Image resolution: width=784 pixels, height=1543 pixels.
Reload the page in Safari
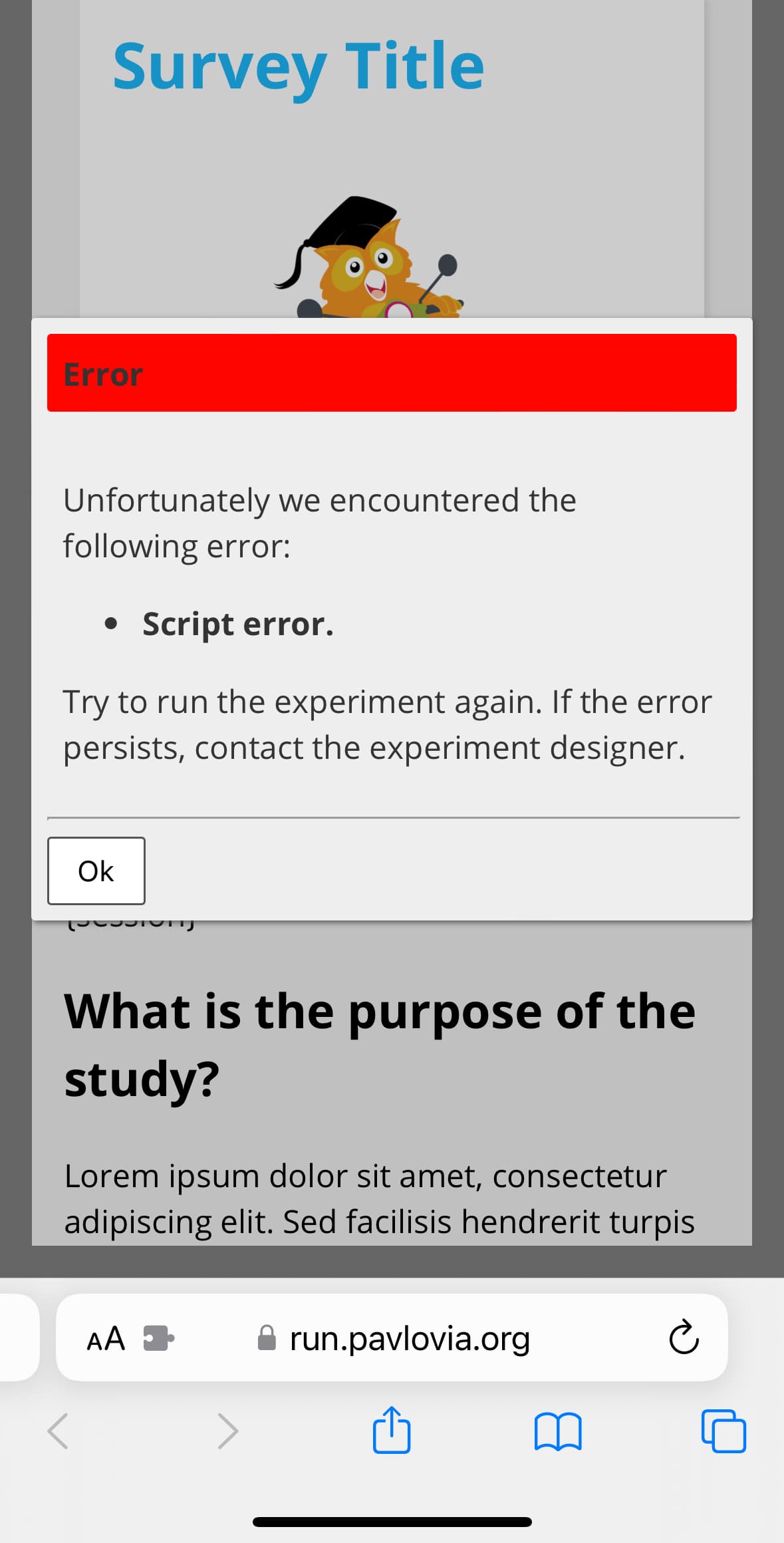684,1337
